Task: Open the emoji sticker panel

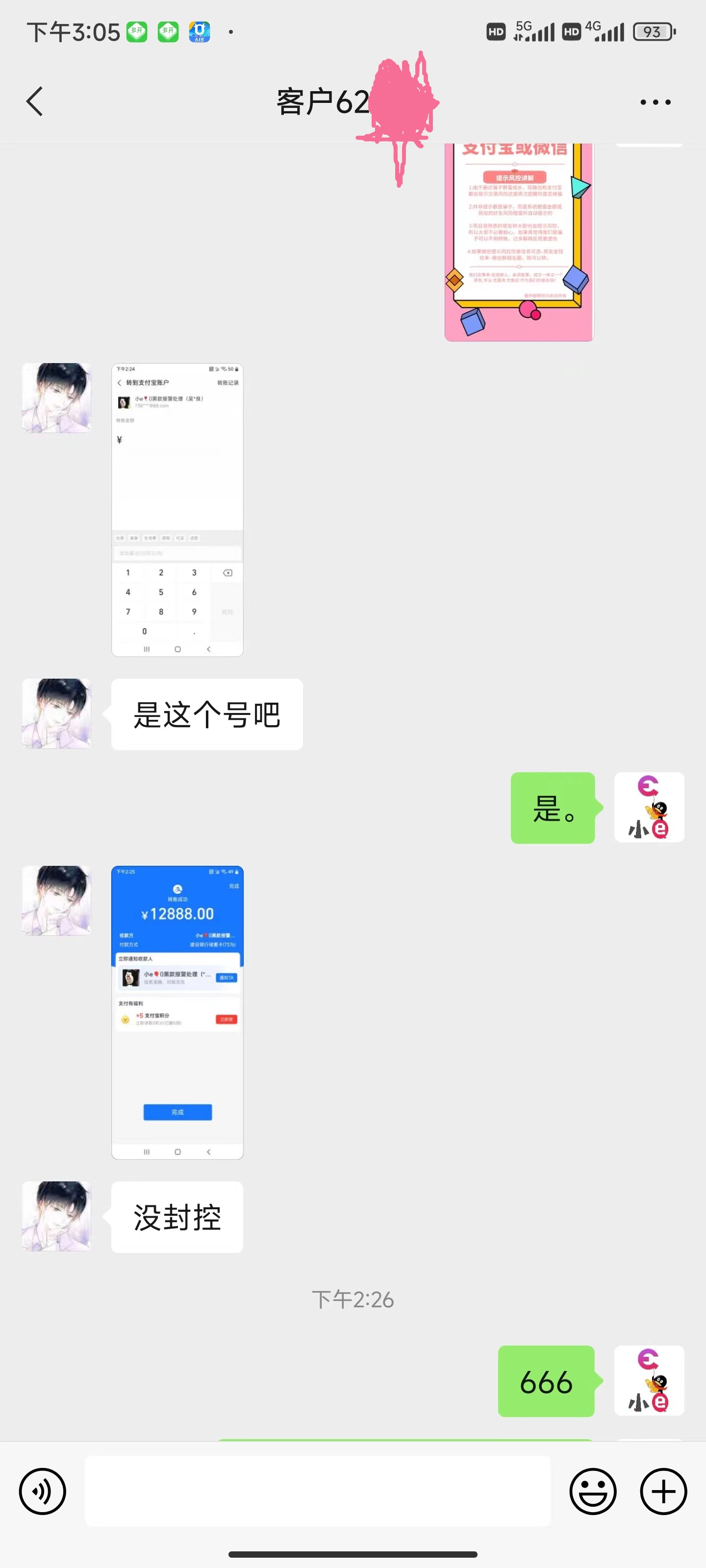Action: pyautogui.click(x=592, y=1491)
